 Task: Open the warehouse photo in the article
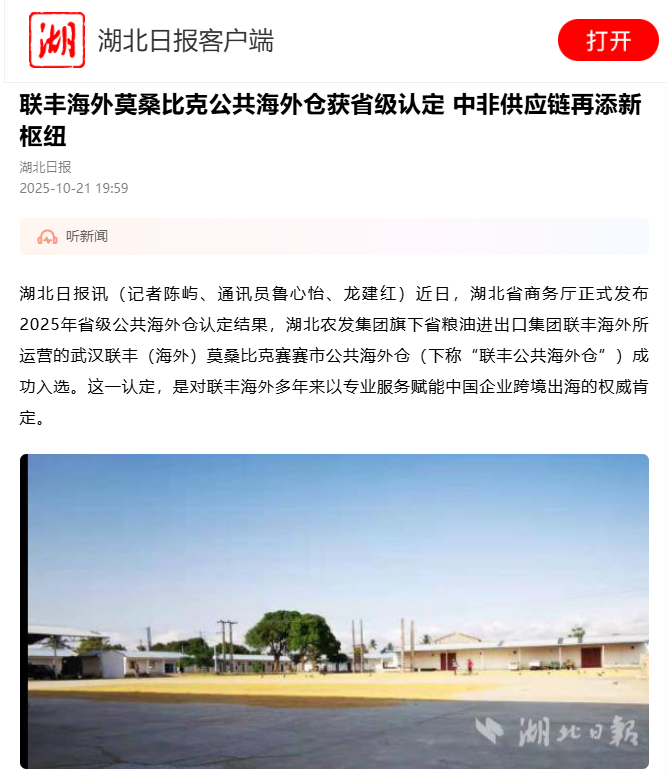click(x=334, y=610)
